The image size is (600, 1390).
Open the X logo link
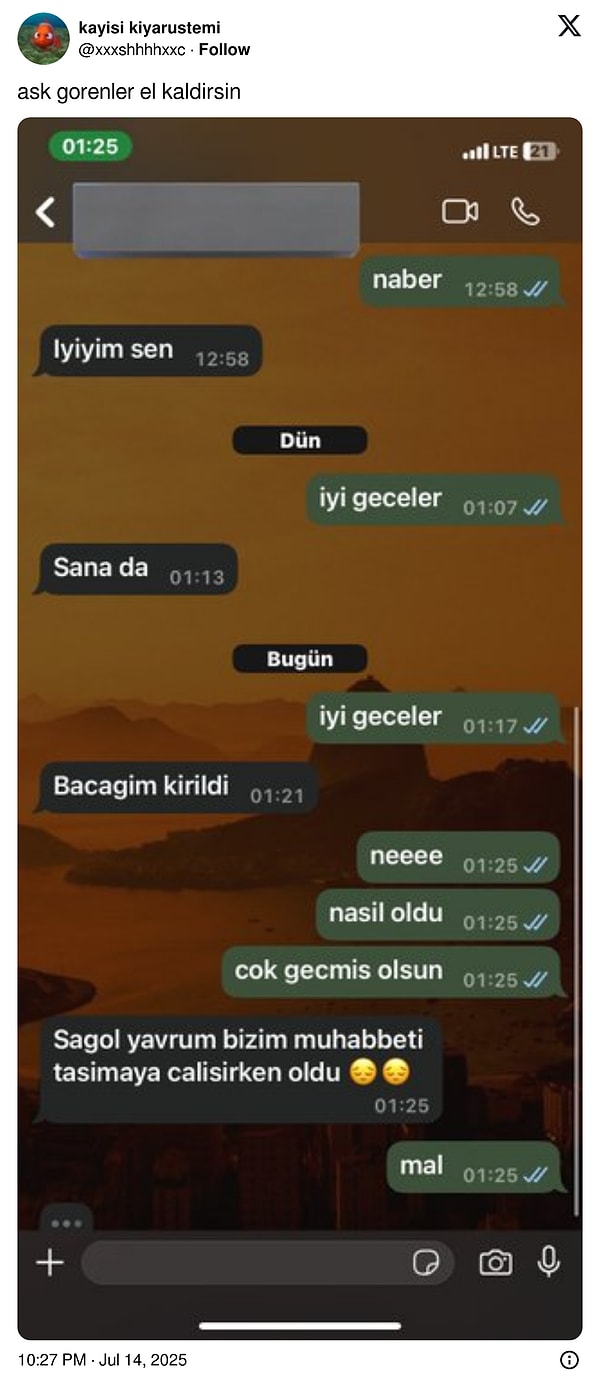coord(569,27)
